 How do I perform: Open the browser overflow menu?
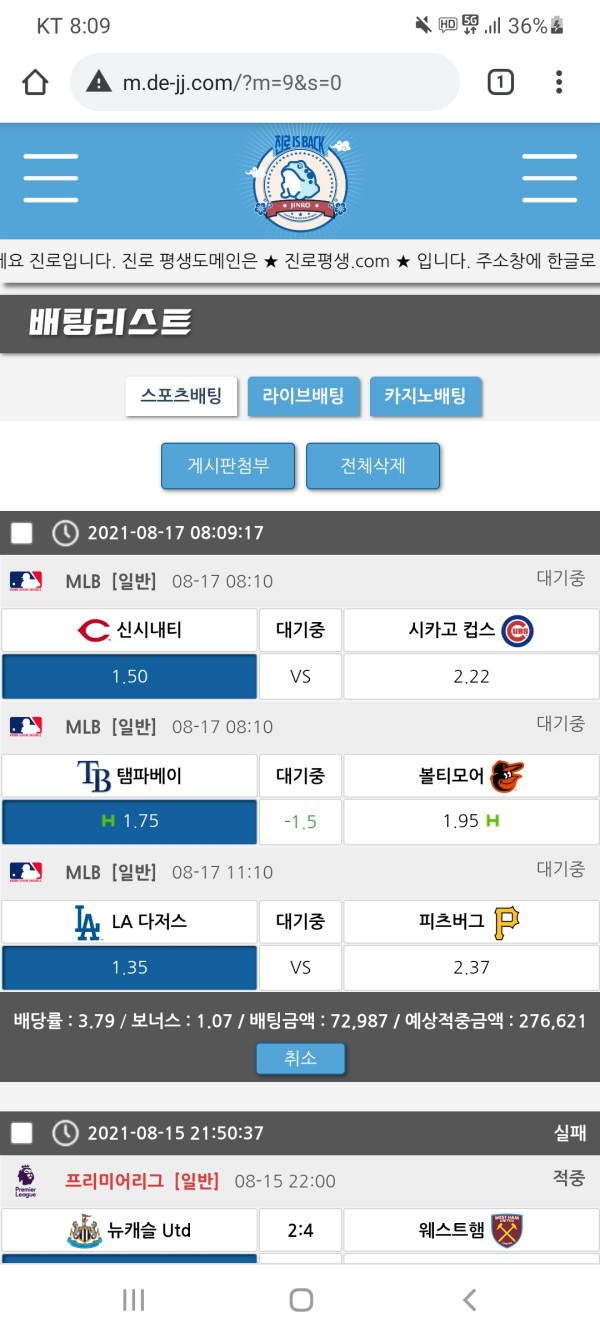pyautogui.click(x=559, y=82)
